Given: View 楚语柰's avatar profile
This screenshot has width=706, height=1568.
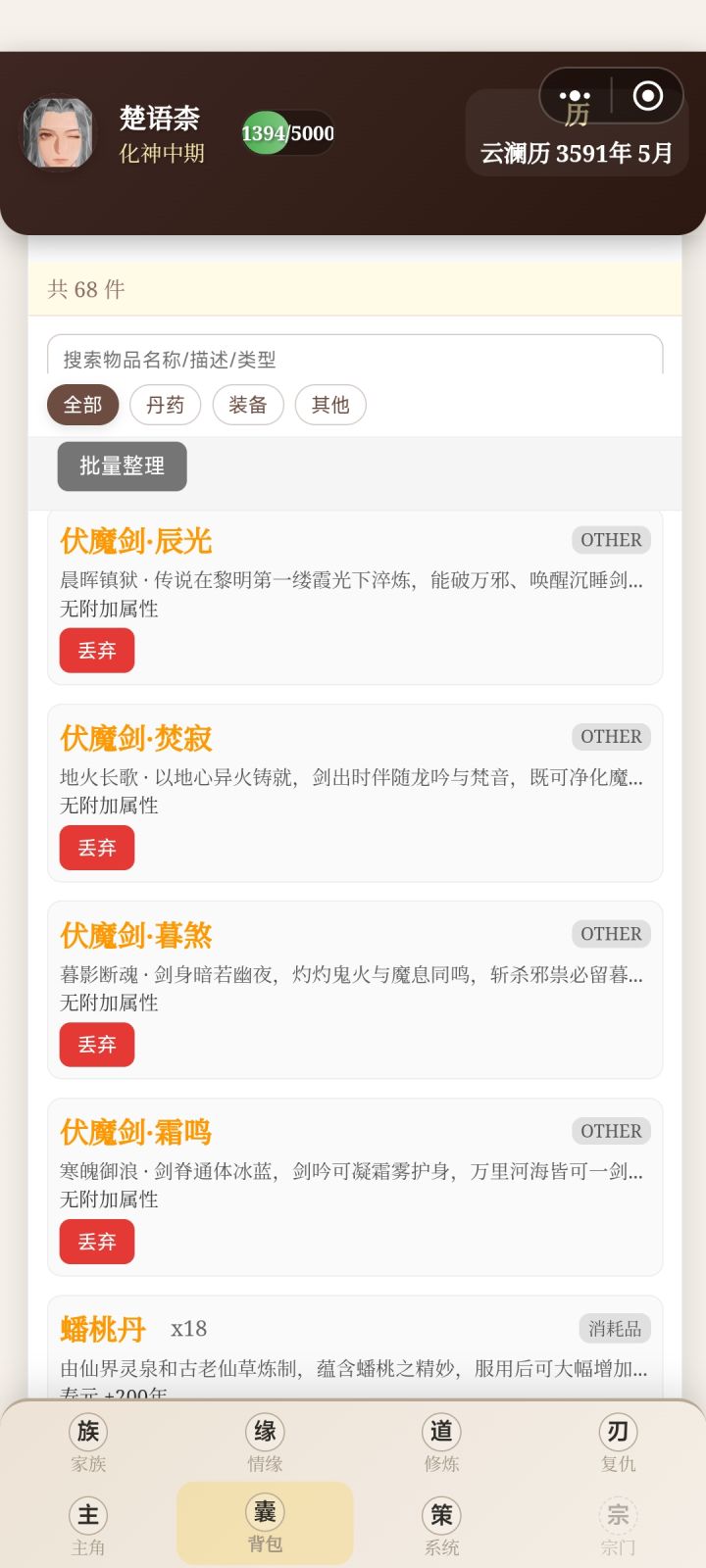Looking at the screenshot, I should click(x=58, y=133).
